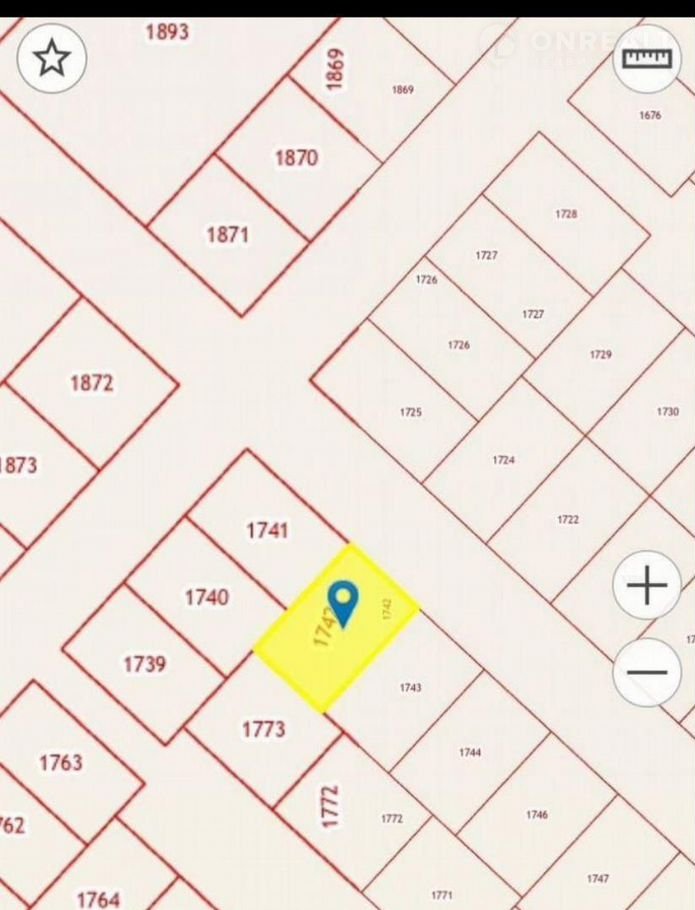Zoom in with the plus button
Screen dimensions: 695x910
point(647,584)
